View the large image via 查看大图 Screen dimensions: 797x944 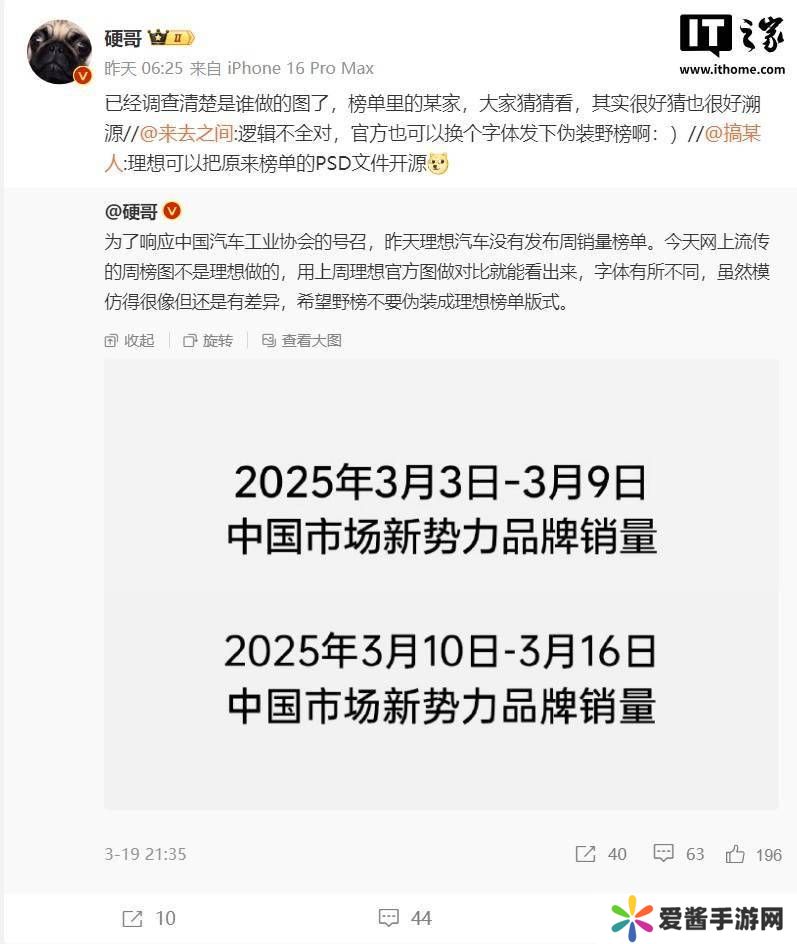click(x=301, y=340)
